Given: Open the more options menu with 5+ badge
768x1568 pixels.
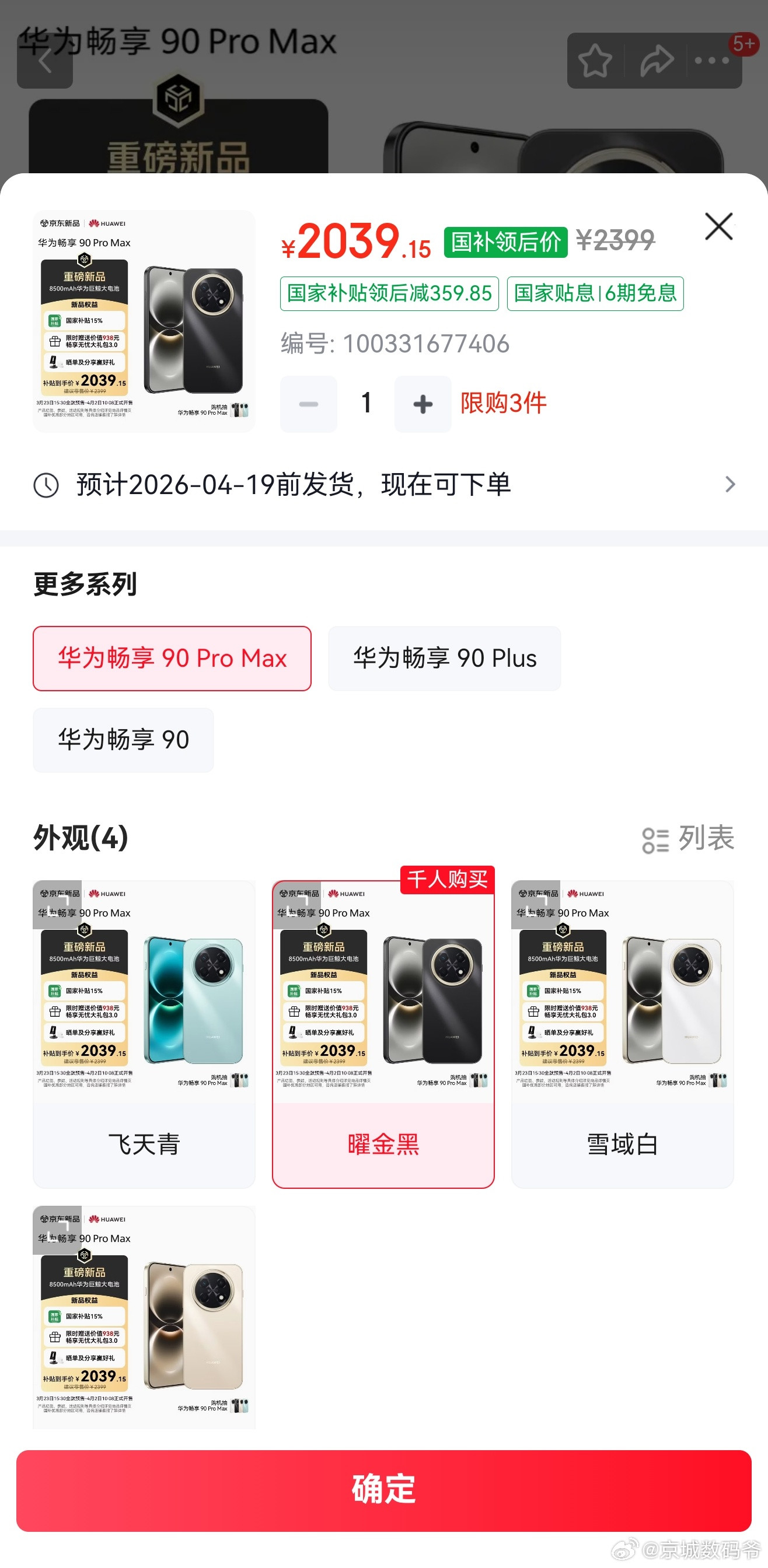Looking at the screenshot, I should [x=714, y=61].
